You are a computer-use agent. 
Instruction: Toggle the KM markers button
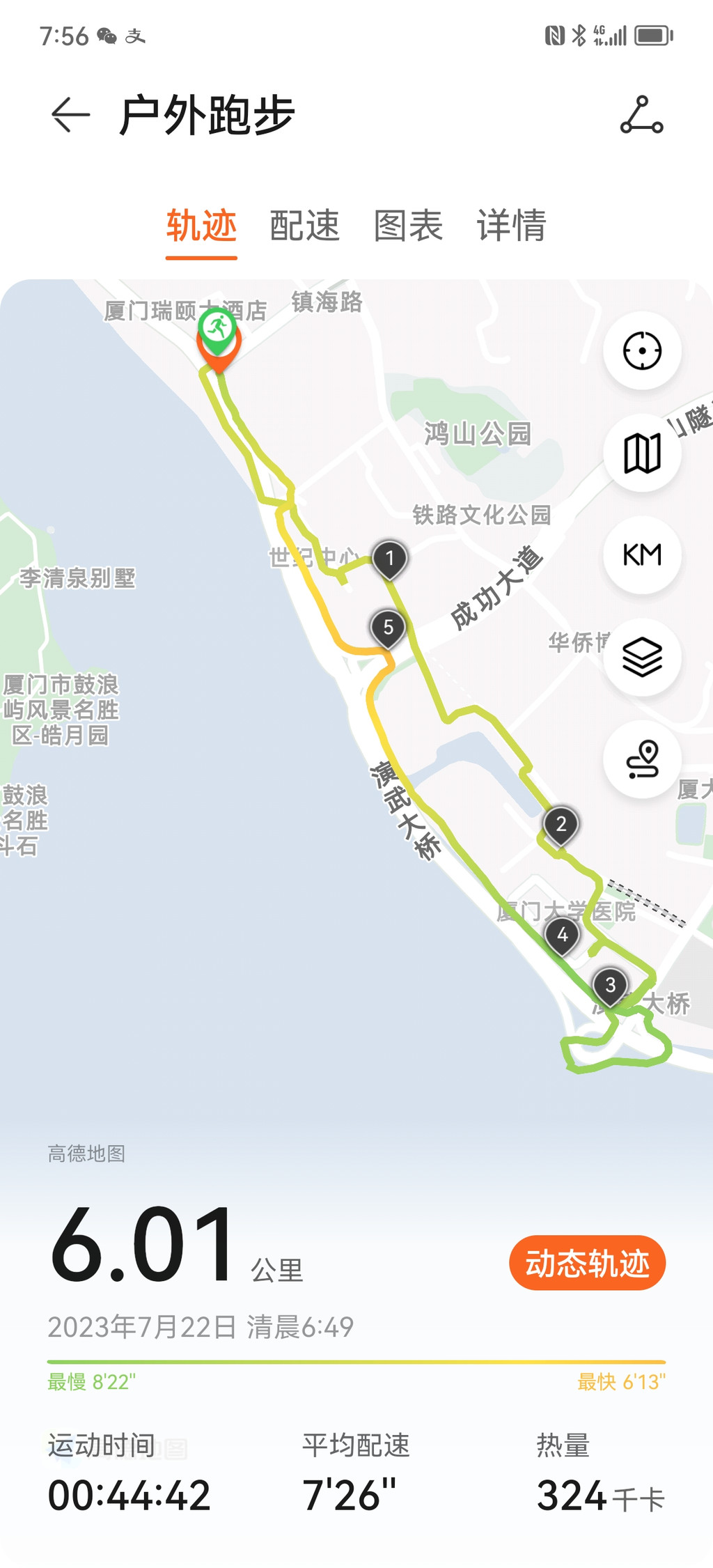[641, 555]
